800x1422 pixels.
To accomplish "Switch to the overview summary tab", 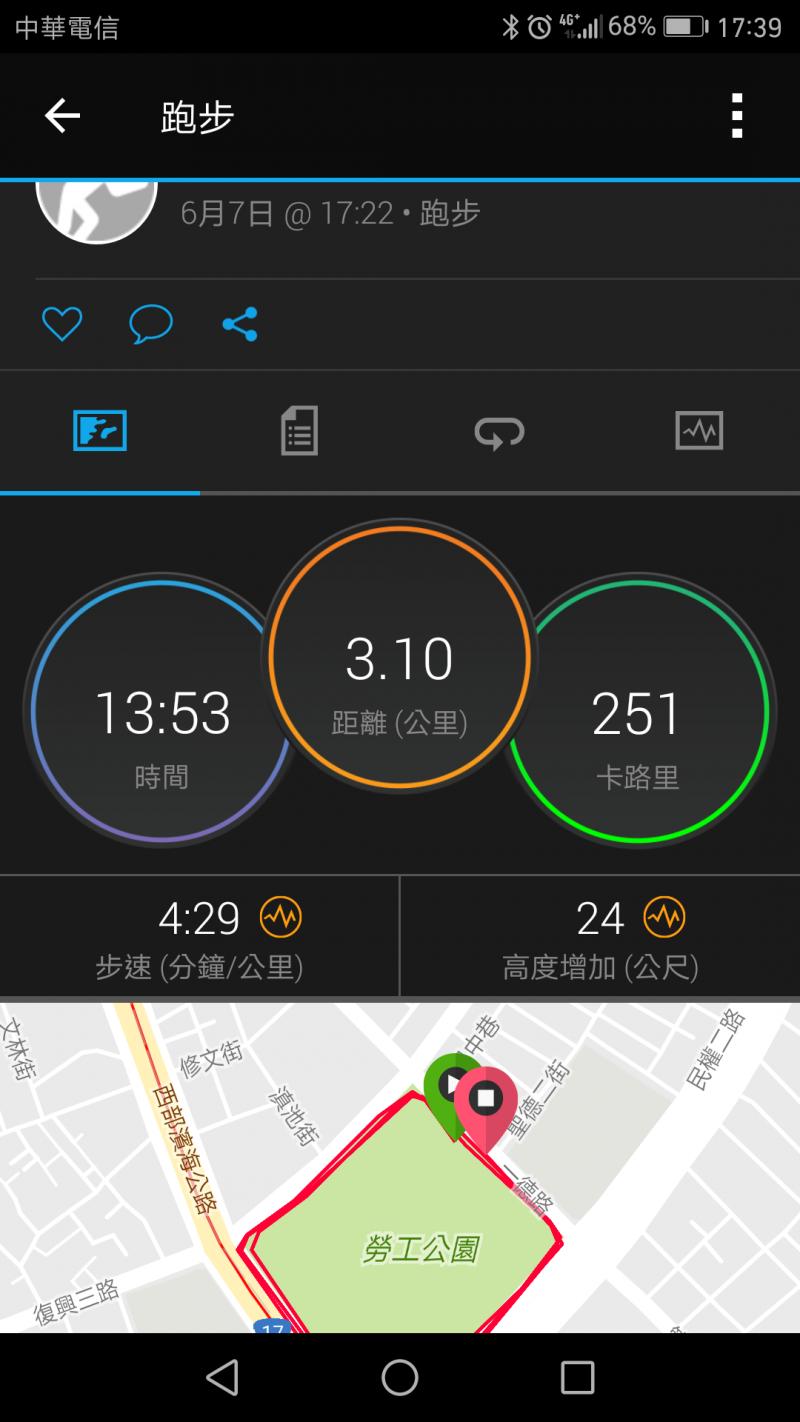I will coord(100,431).
